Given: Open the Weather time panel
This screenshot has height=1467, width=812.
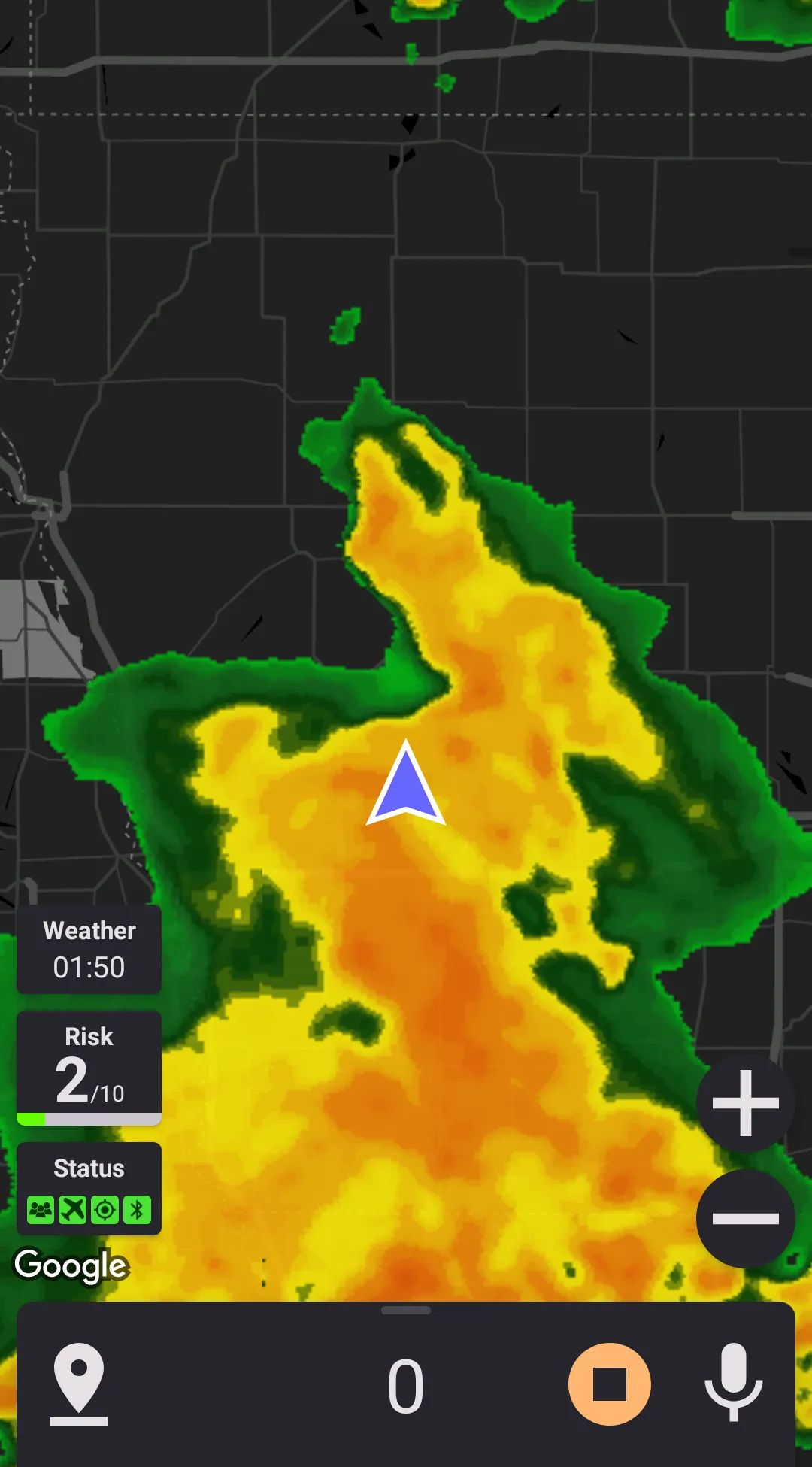Looking at the screenshot, I should (x=89, y=950).
